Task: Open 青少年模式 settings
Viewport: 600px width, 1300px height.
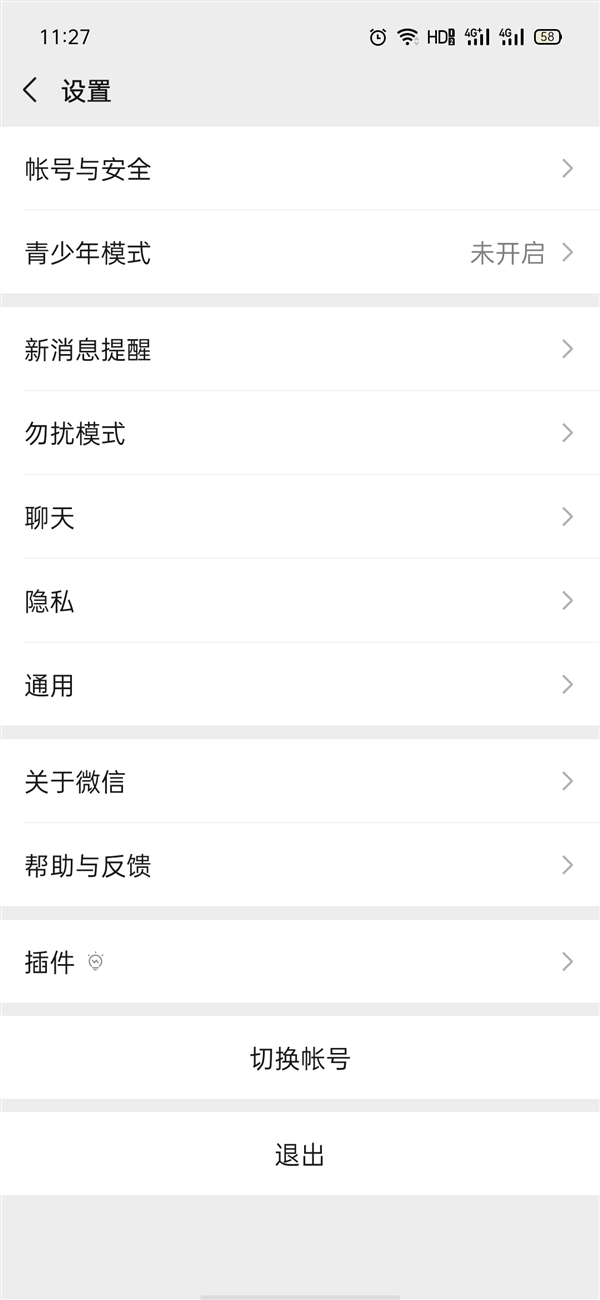Action: click(x=300, y=253)
